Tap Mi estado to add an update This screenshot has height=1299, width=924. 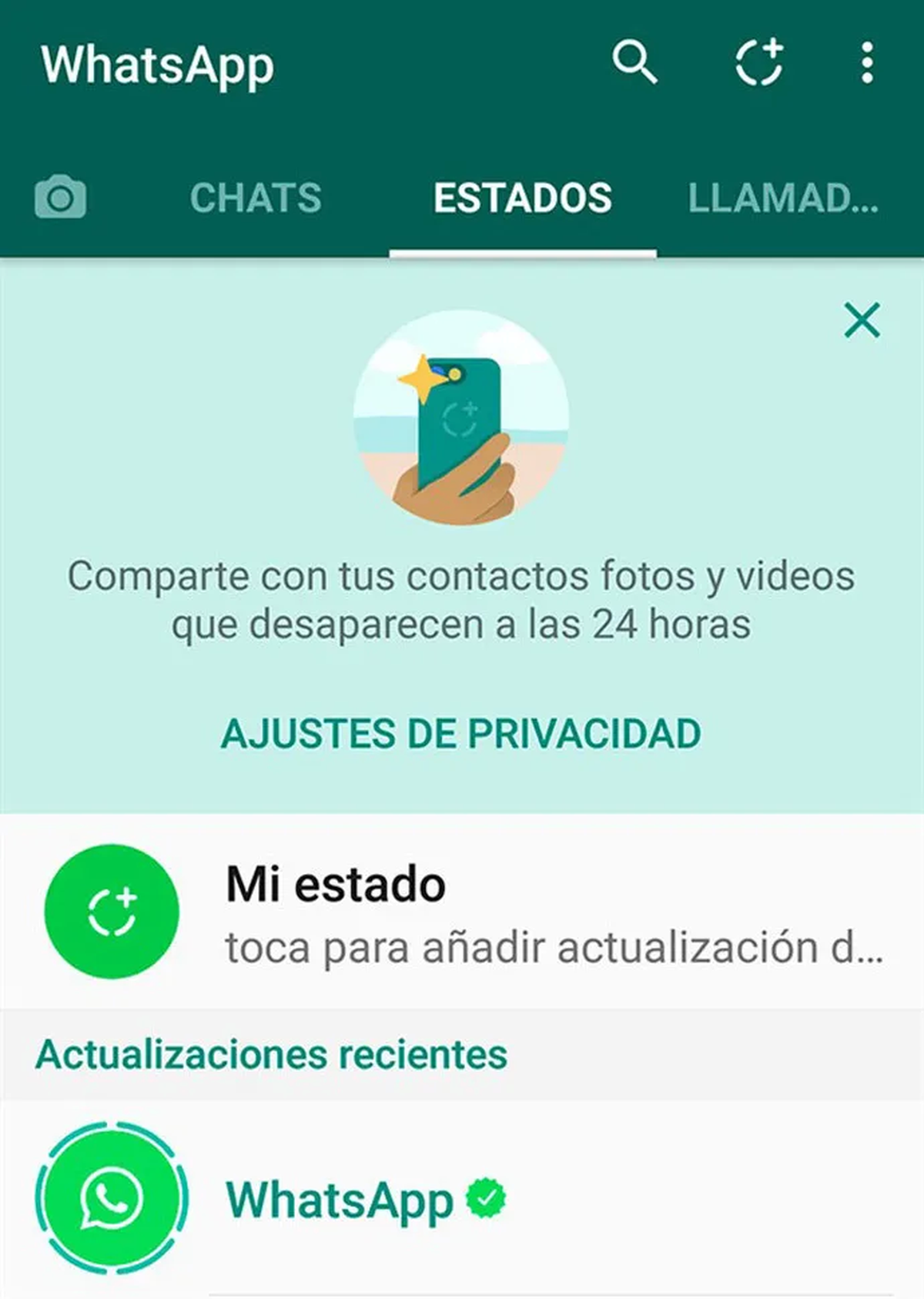[x=335, y=886]
